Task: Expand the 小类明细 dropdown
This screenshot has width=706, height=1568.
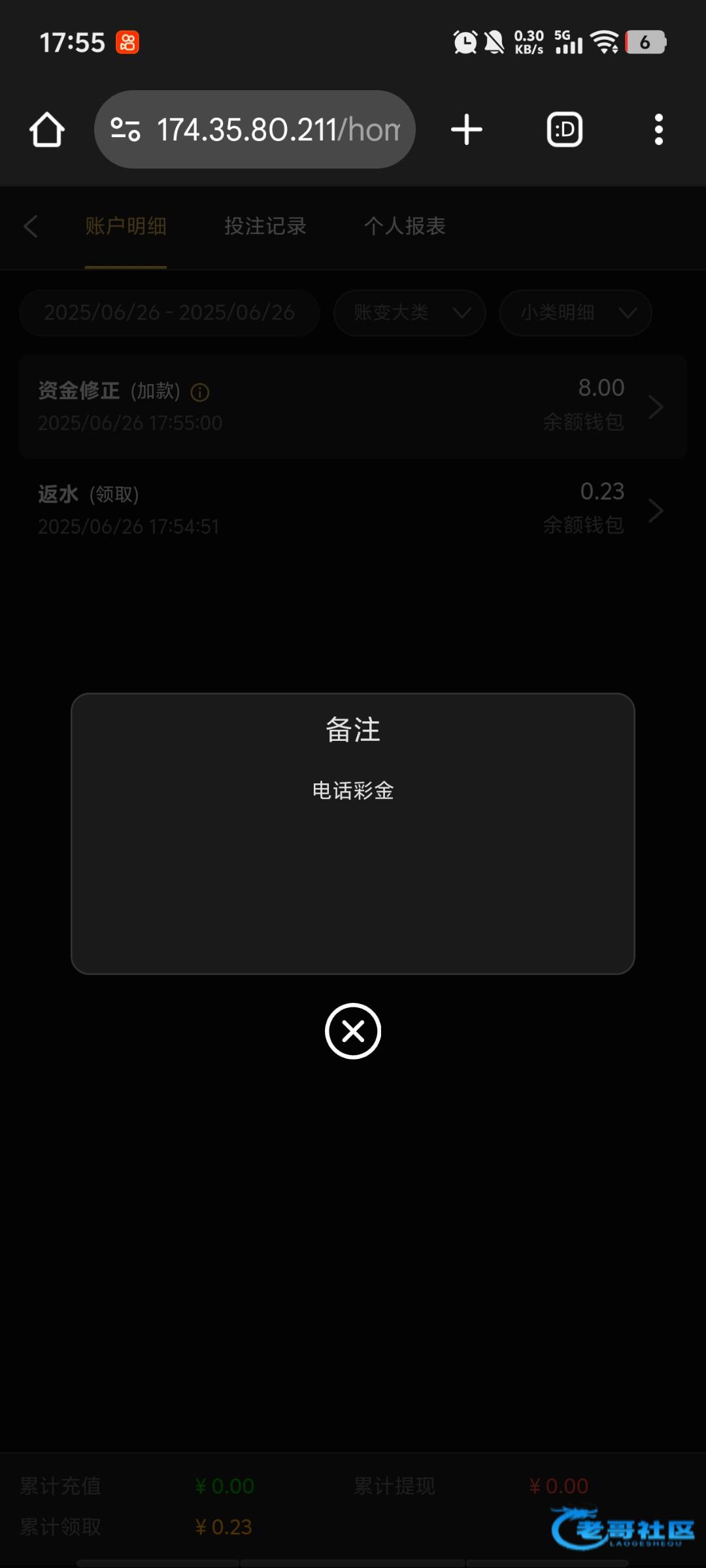Action: pyautogui.click(x=575, y=313)
